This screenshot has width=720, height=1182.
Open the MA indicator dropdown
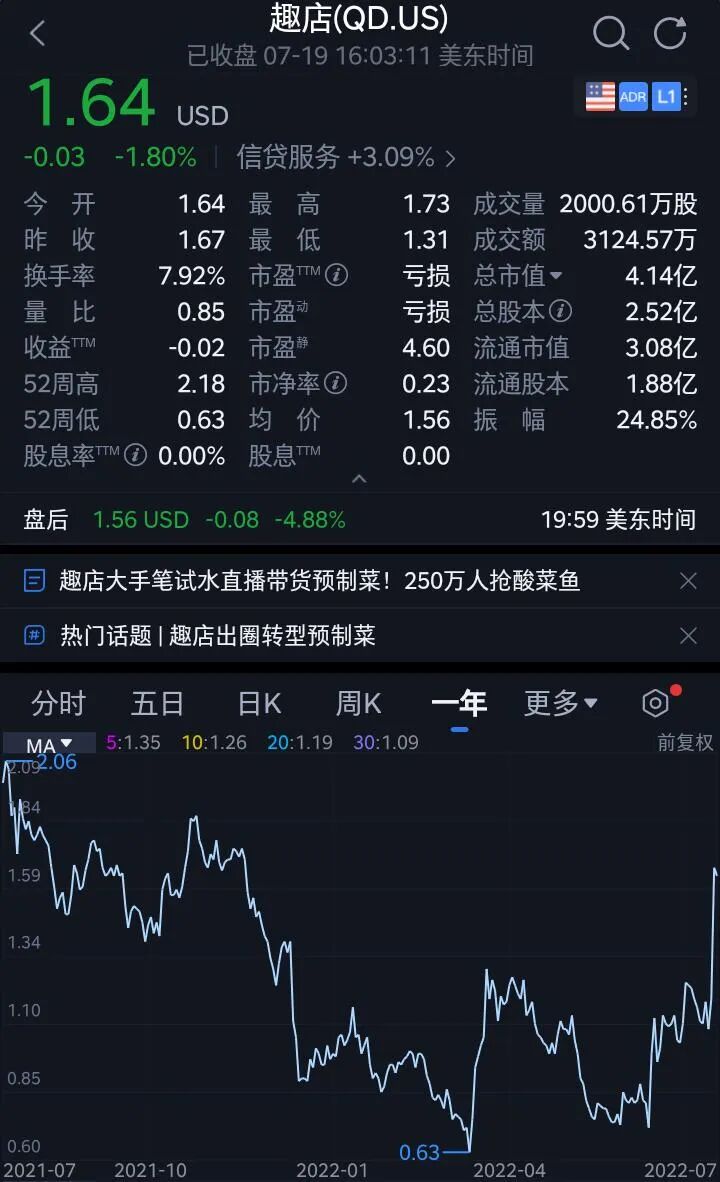49,744
